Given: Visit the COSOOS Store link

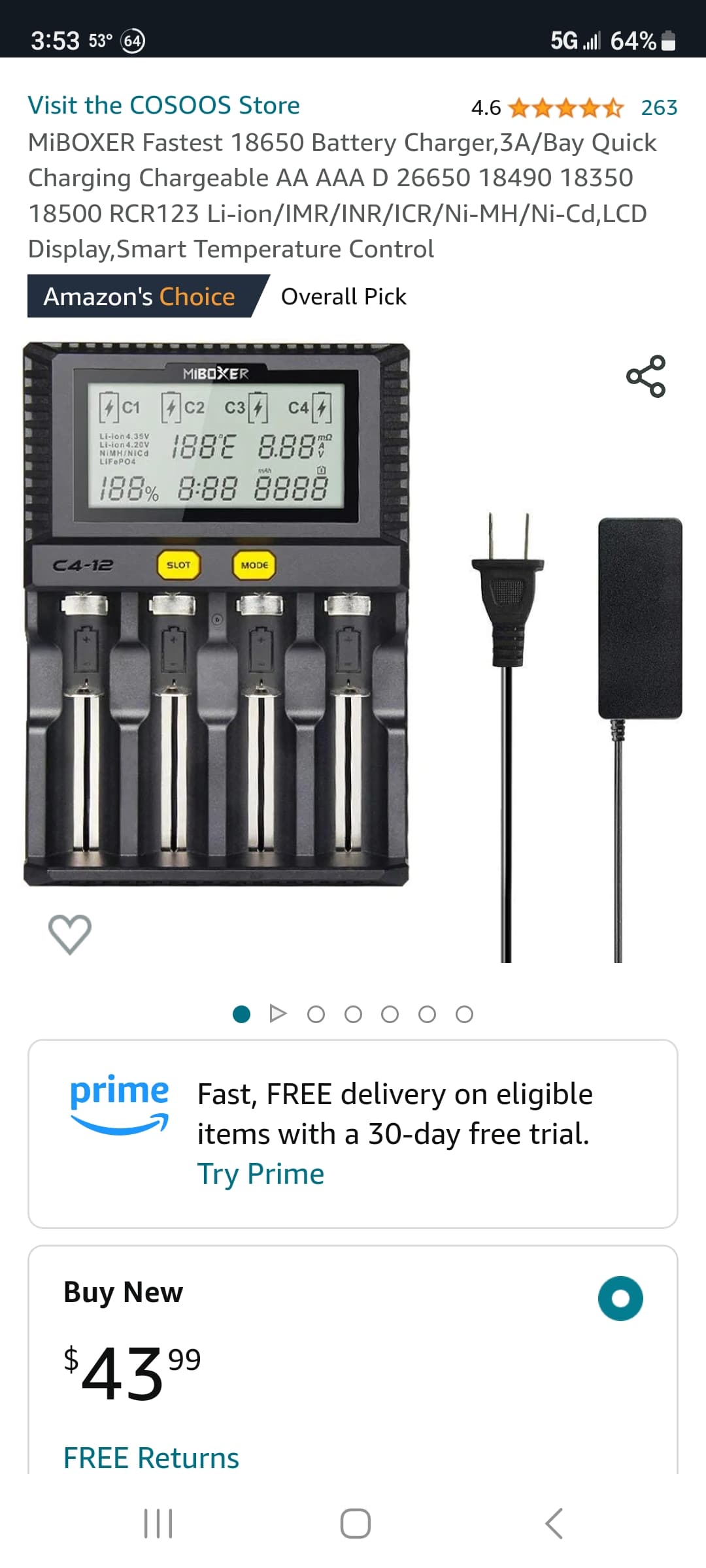Looking at the screenshot, I should [163, 106].
